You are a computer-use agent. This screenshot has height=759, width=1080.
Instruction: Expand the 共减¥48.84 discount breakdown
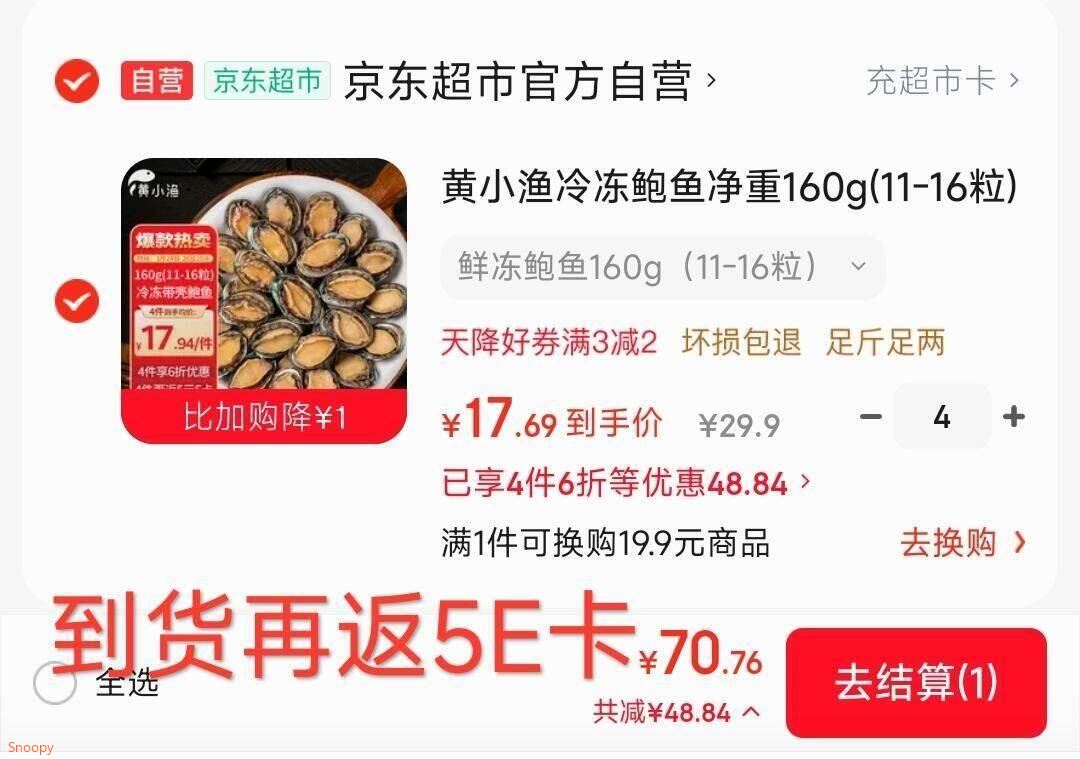(677, 711)
